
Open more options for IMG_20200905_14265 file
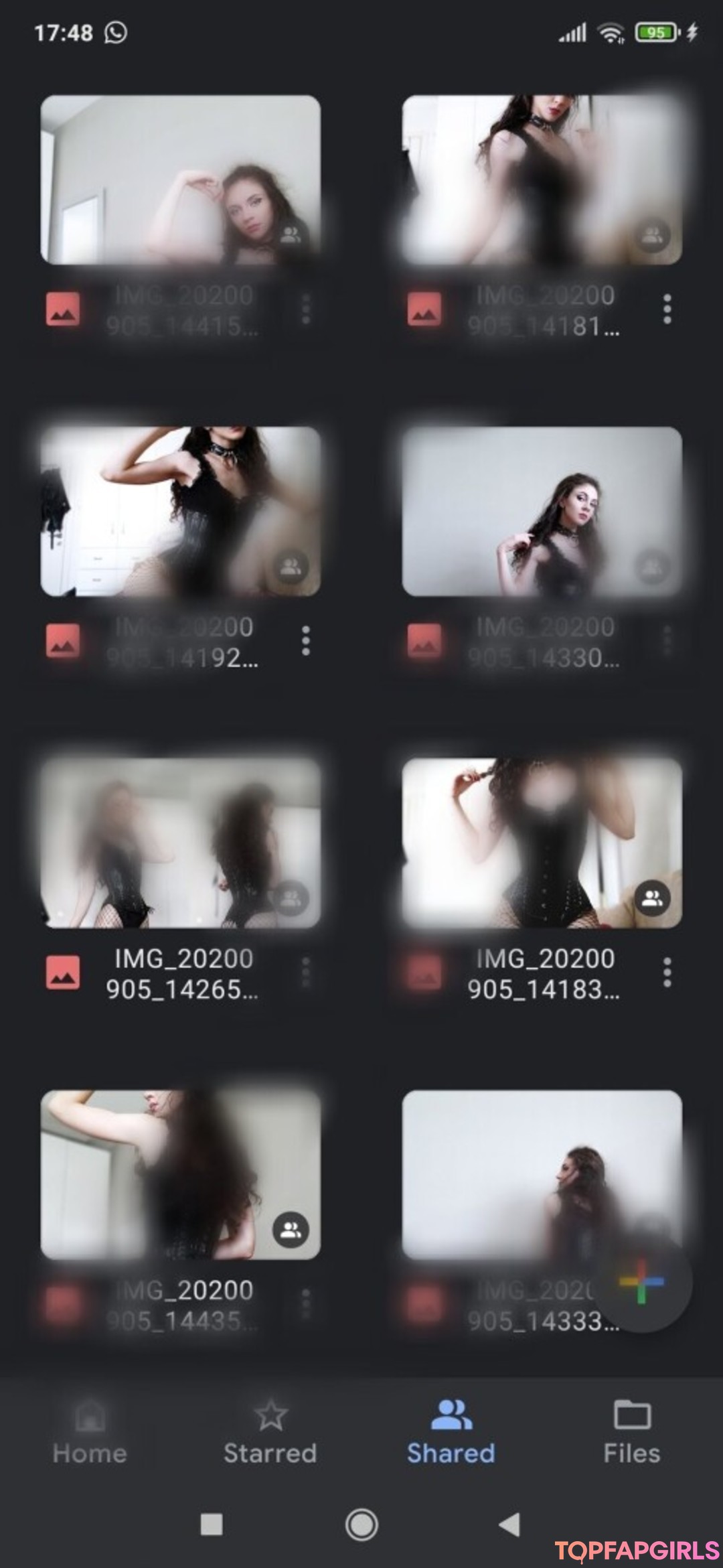(306, 973)
